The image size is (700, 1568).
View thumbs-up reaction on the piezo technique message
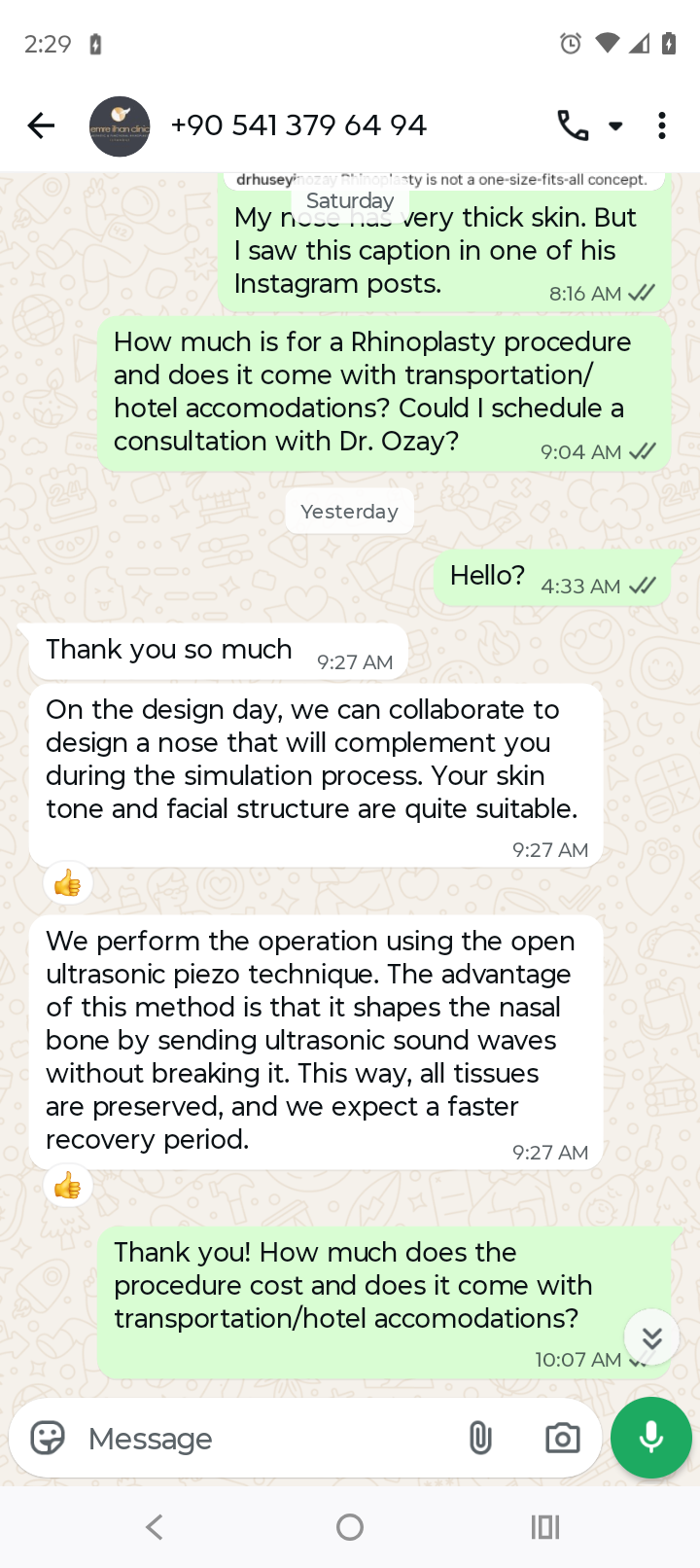click(x=68, y=1187)
